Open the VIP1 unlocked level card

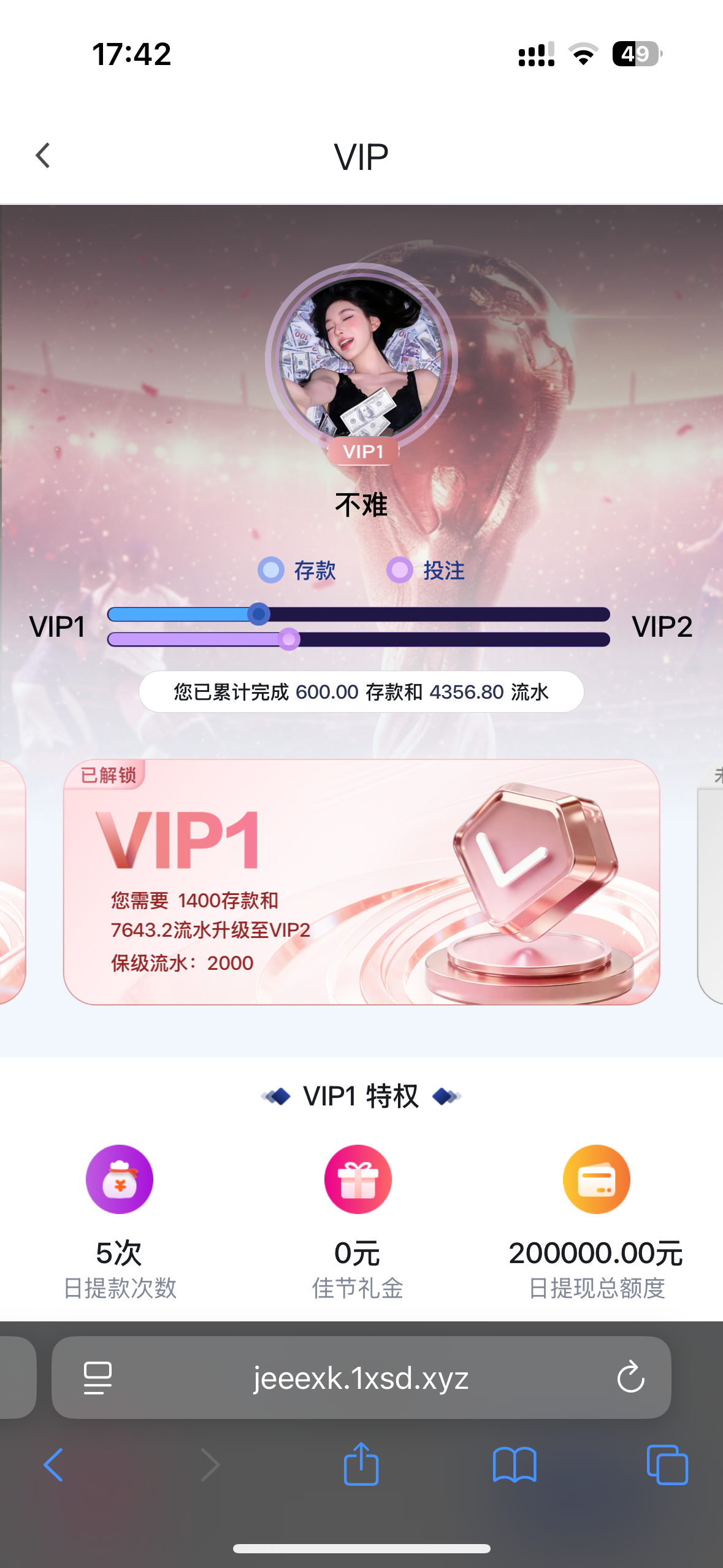(361, 882)
